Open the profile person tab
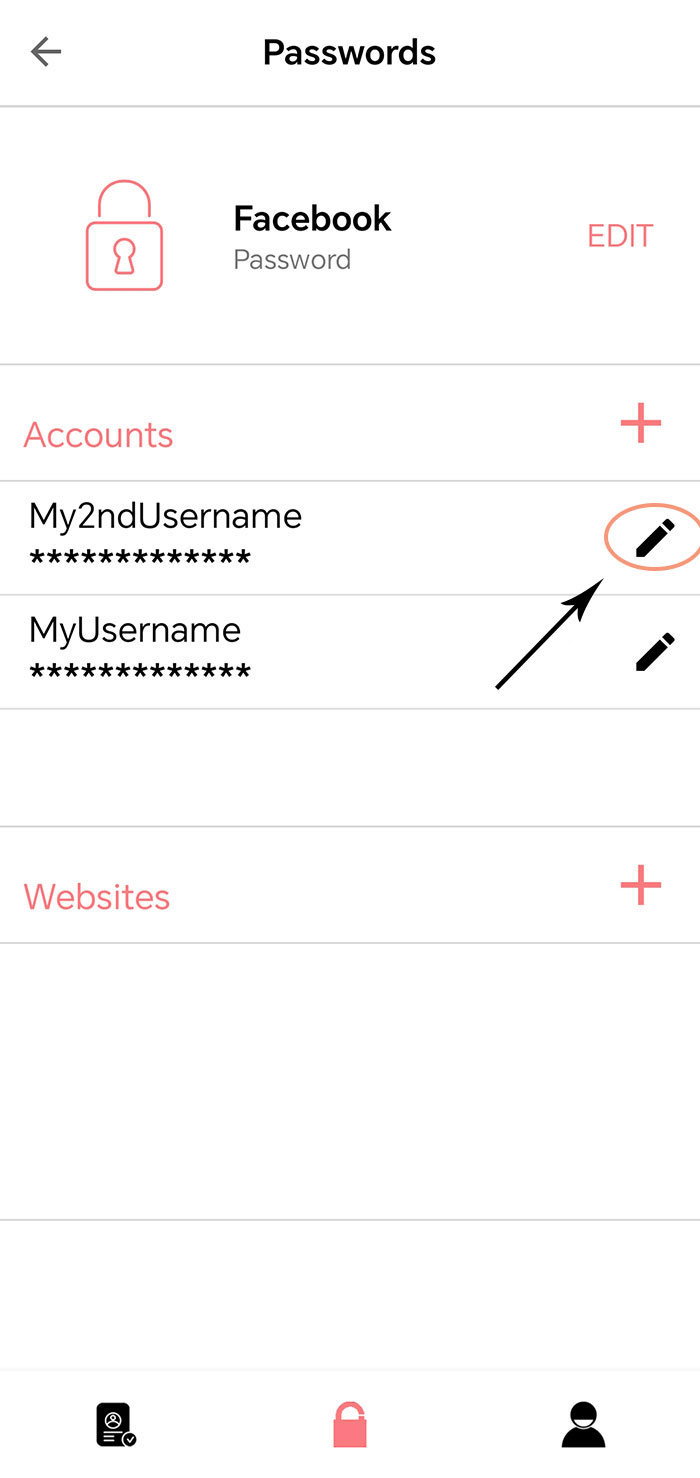The image size is (700, 1478). (583, 1425)
